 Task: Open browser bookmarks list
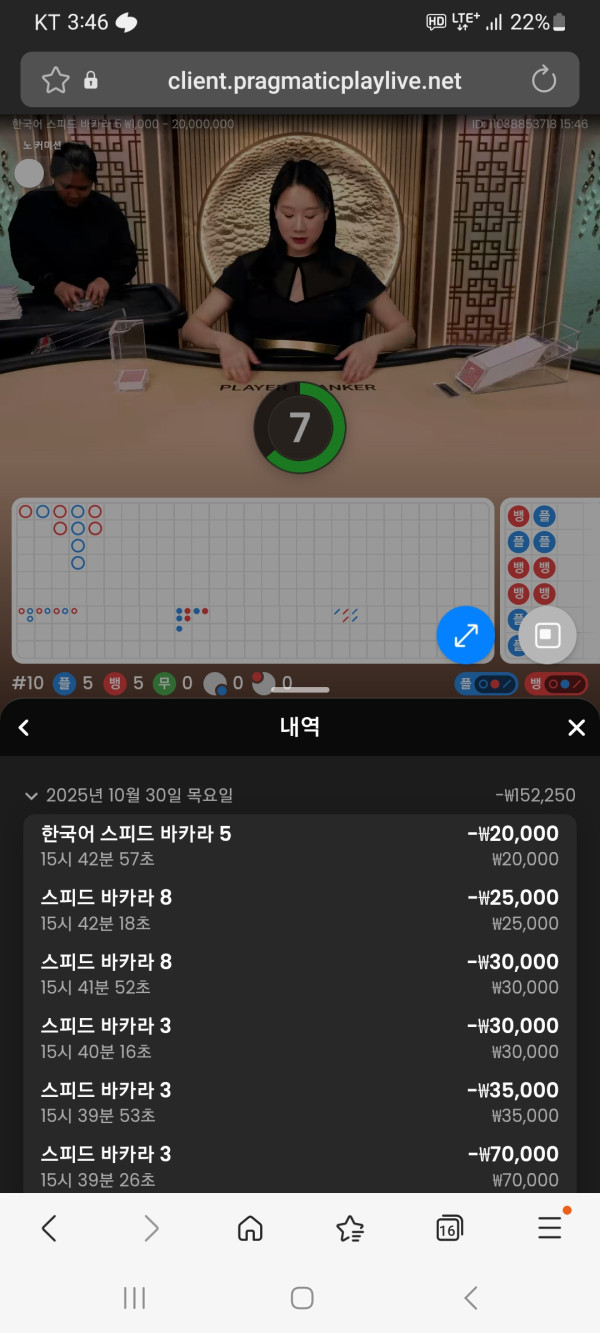pyautogui.click(x=350, y=1228)
